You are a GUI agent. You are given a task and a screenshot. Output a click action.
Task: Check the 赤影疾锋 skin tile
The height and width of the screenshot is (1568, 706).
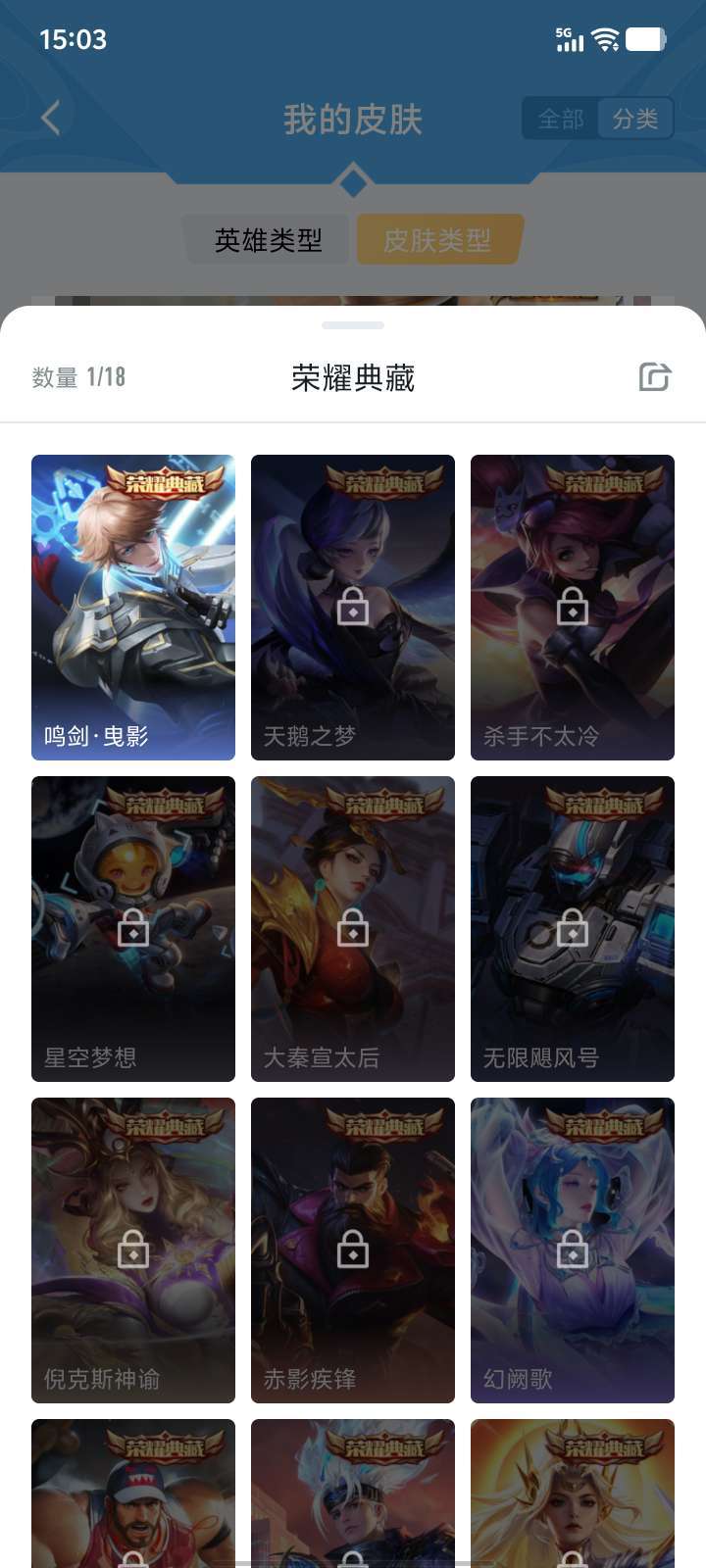[x=353, y=1249]
